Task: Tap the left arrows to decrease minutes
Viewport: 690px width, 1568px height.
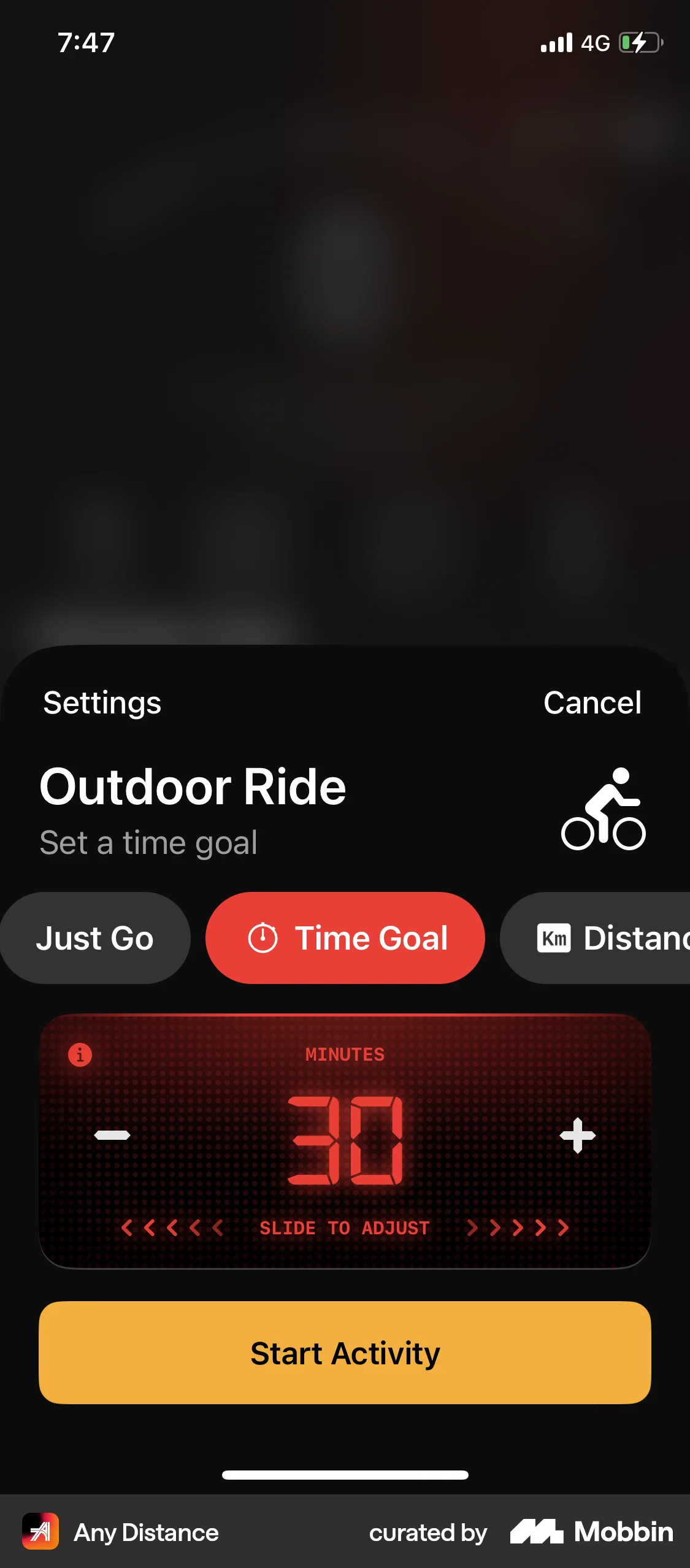Action: [x=172, y=1227]
